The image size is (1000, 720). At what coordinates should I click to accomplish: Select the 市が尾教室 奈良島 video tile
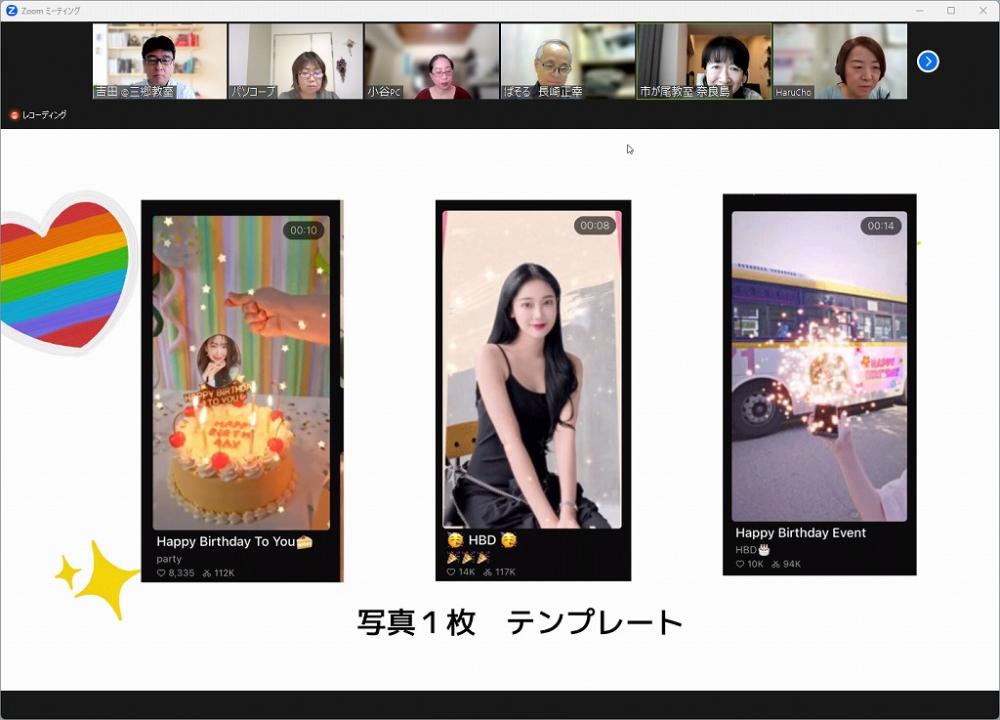point(704,61)
